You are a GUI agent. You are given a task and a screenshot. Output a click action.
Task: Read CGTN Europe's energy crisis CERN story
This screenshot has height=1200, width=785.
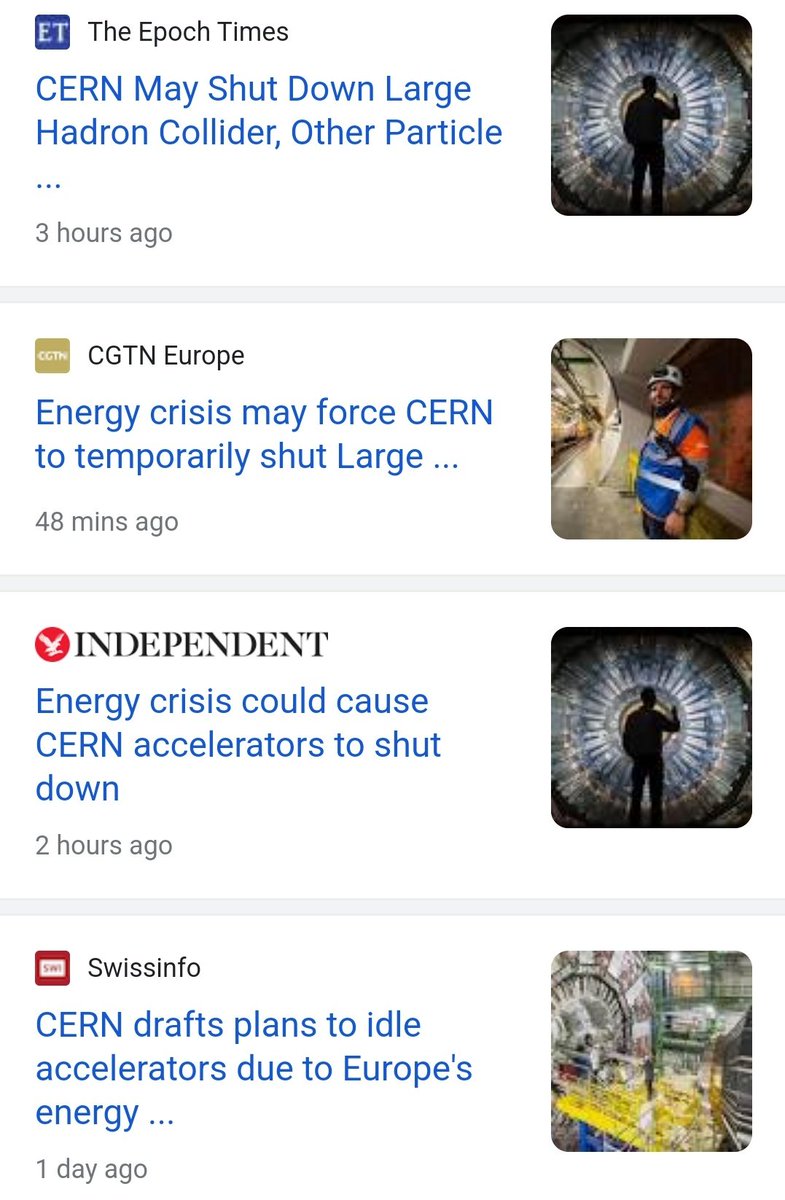point(264,435)
